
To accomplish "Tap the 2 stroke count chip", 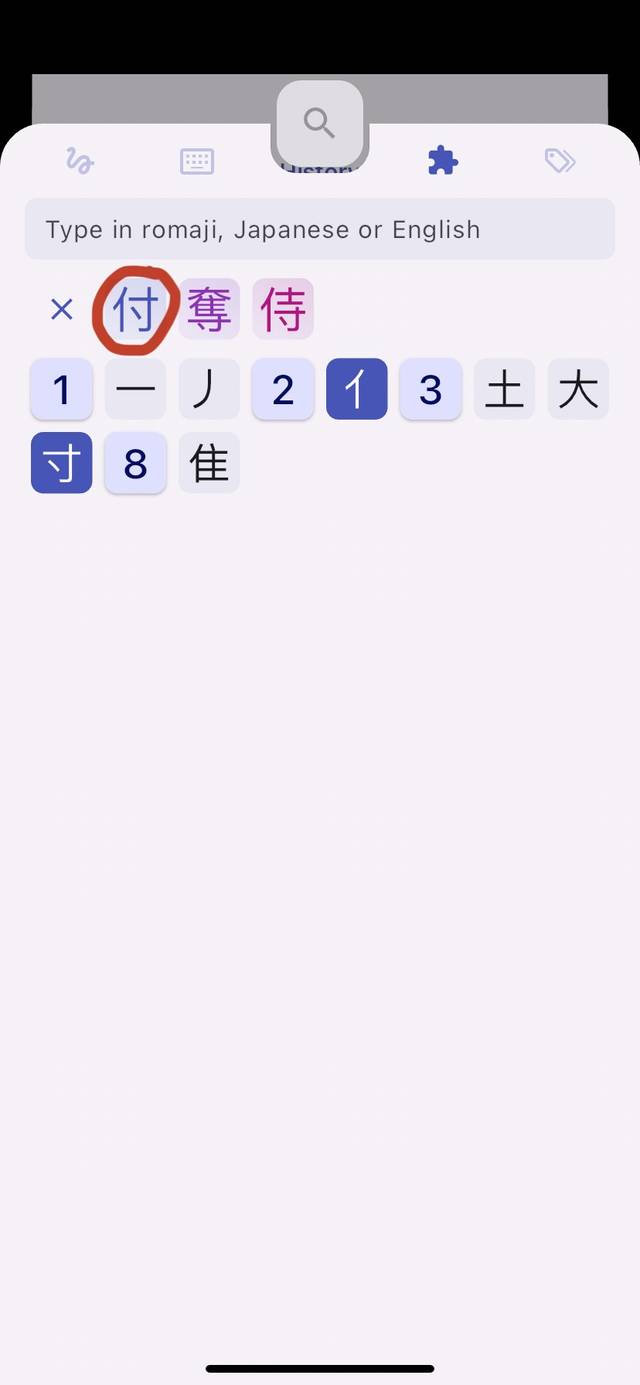I will [x=283, y=389].
